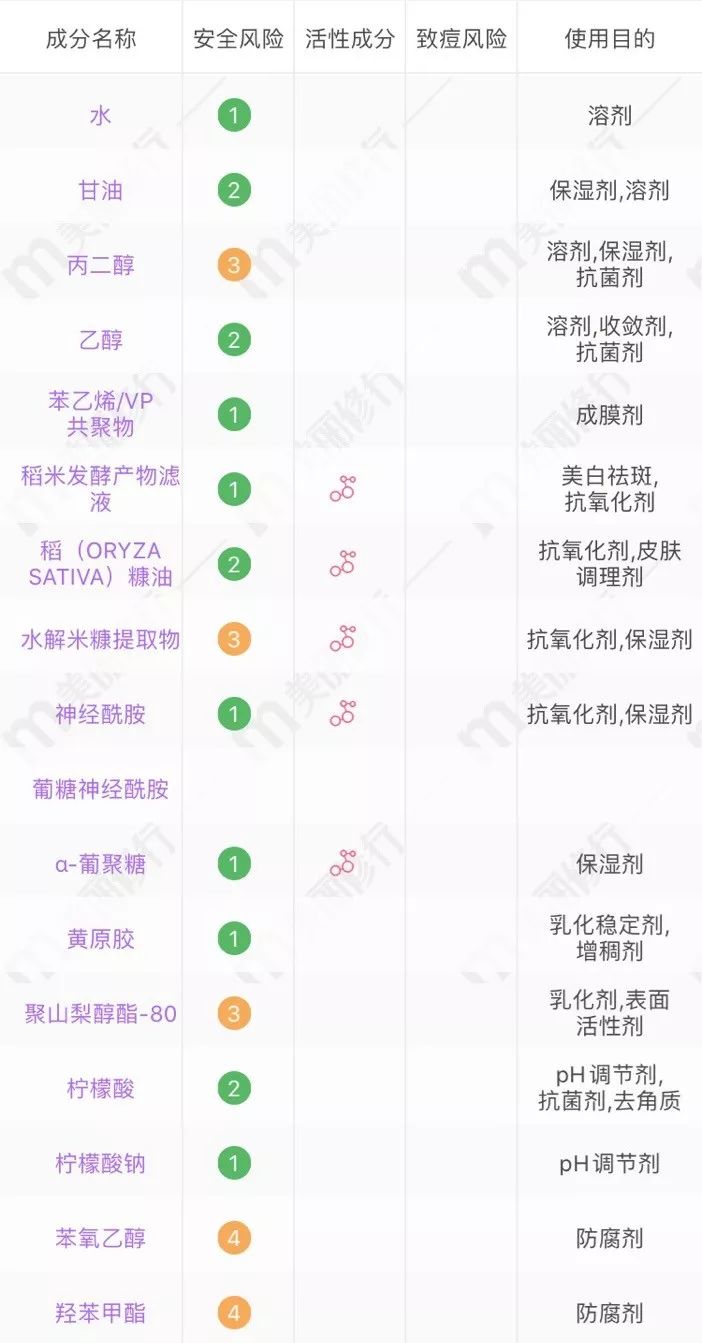Viewport: 702px width, 1343px height.
Task: Open the 柠檬酸钠 ingredient page
Action: tap(100, 1163)
